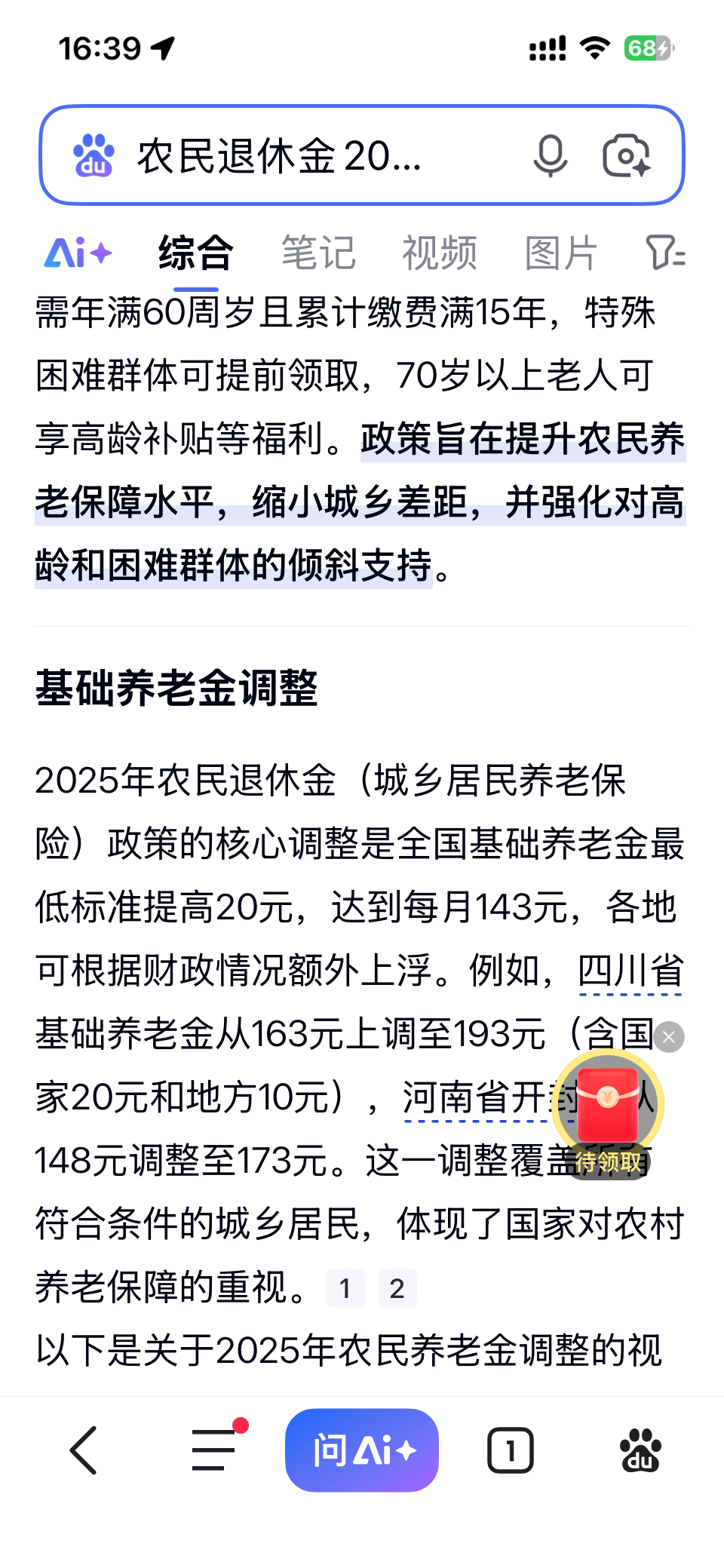Open citation source 2
The width and height of the screenshot is (724, 1568).
[x=397, y=1288]
